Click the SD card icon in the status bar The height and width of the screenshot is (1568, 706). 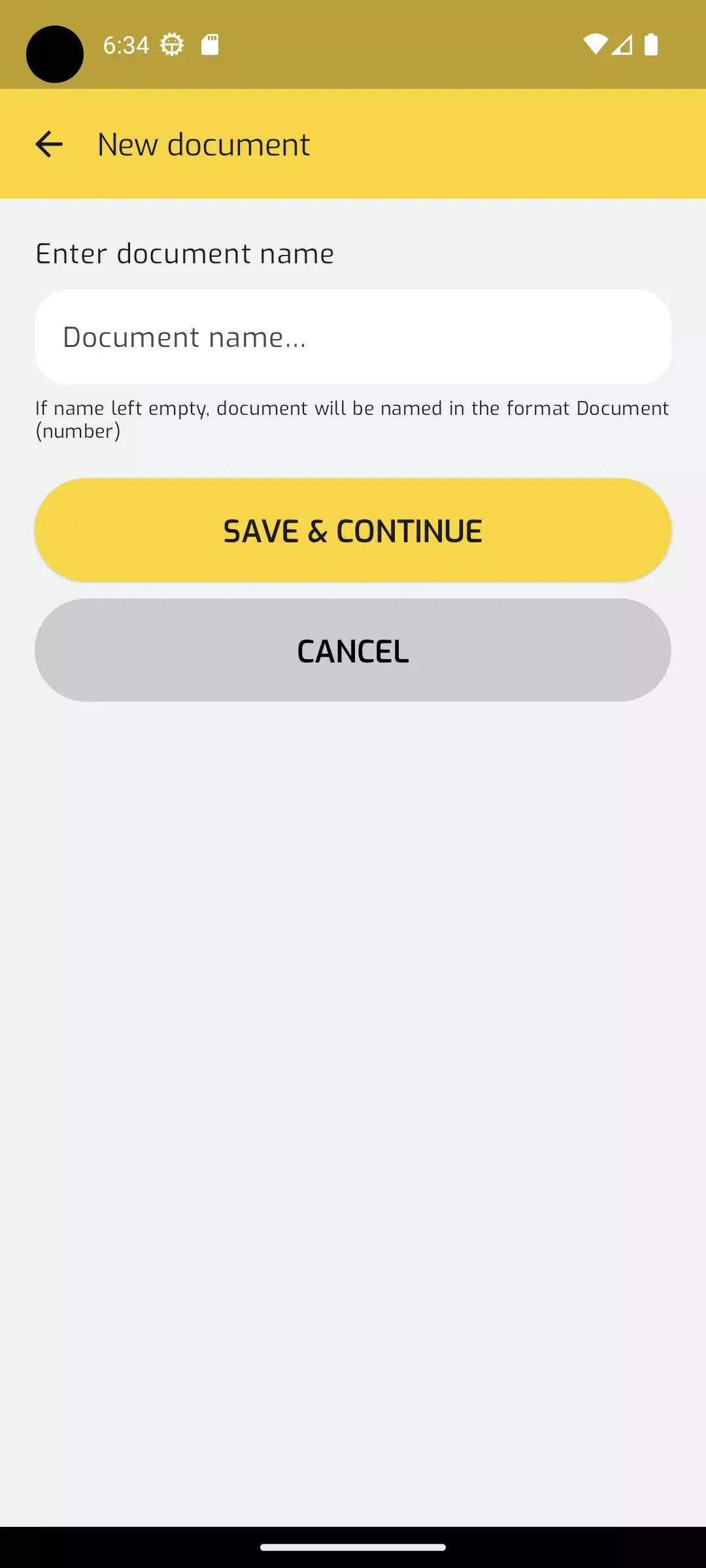click(x=210, y=44)
